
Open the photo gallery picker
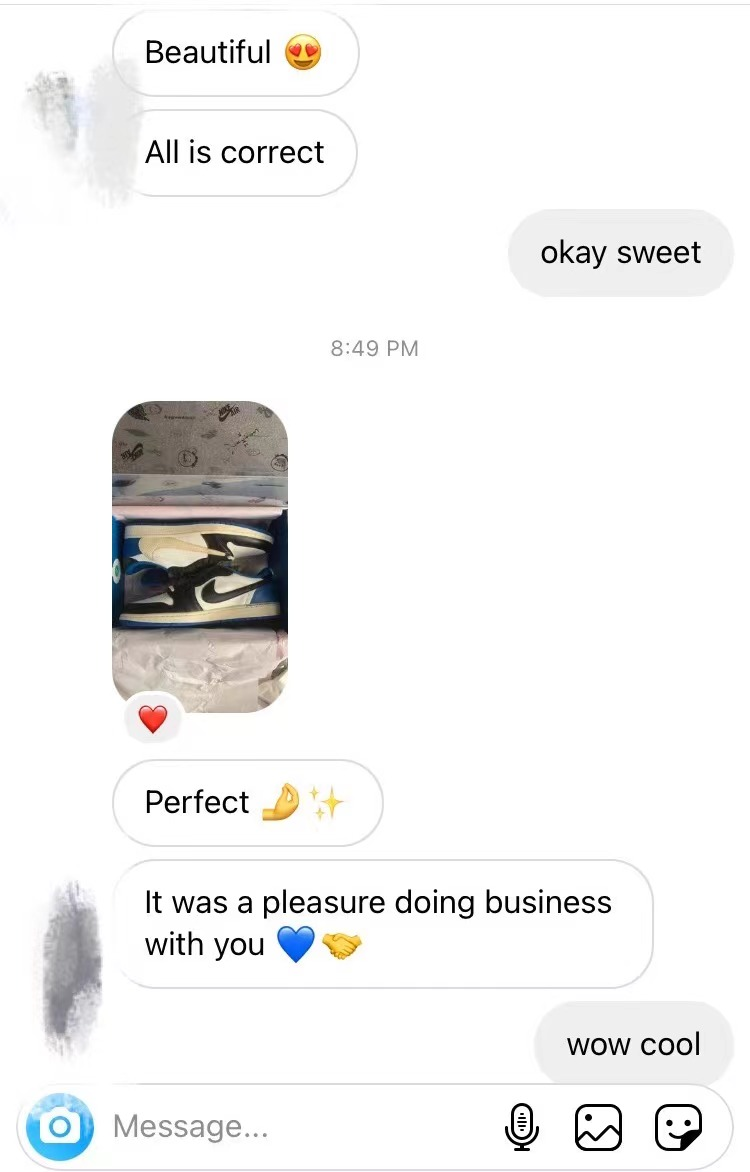tap(599, 1127)
